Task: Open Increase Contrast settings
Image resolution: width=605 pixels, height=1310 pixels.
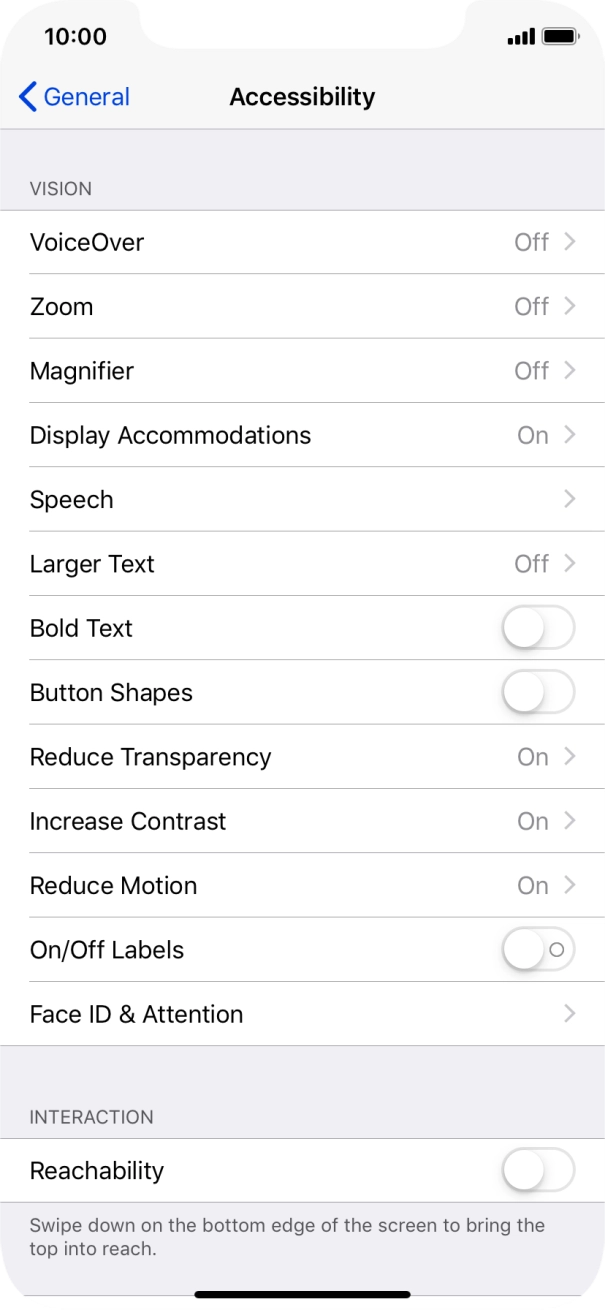Action: [300, 821]
